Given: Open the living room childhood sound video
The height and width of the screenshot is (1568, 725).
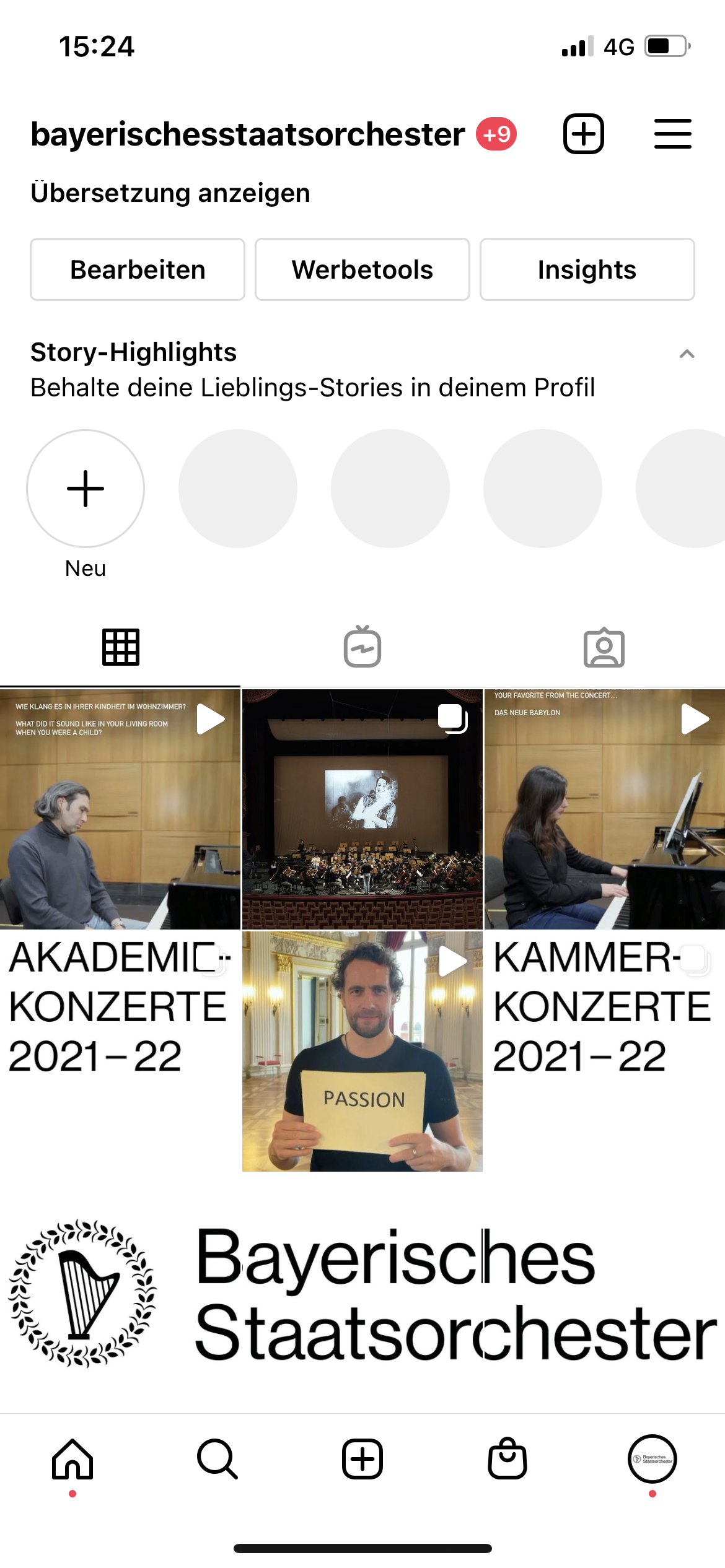Looking at the screenshot, I should tap(120, 809).
